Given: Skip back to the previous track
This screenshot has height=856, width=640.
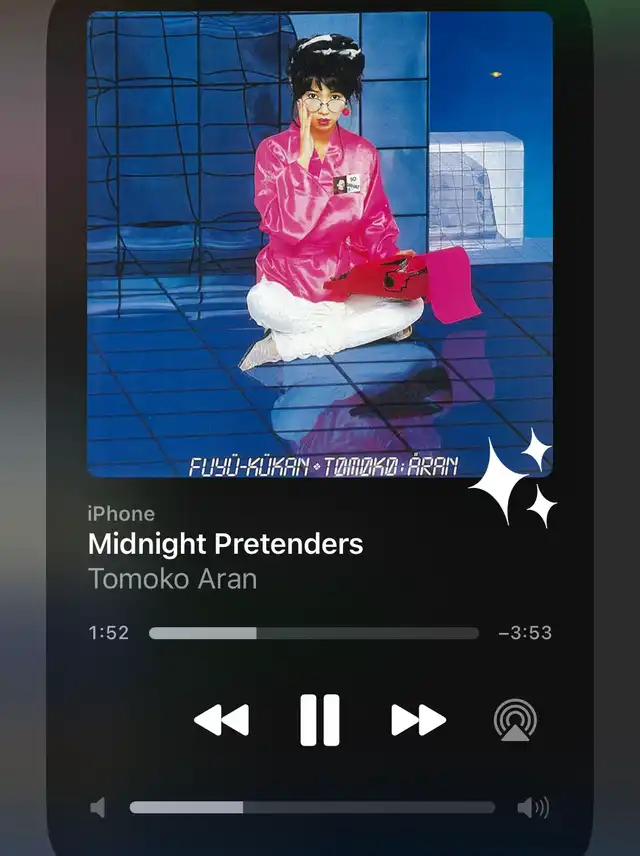Looking at the screenshot, I should pyautogui.click(x=221, y=720).
